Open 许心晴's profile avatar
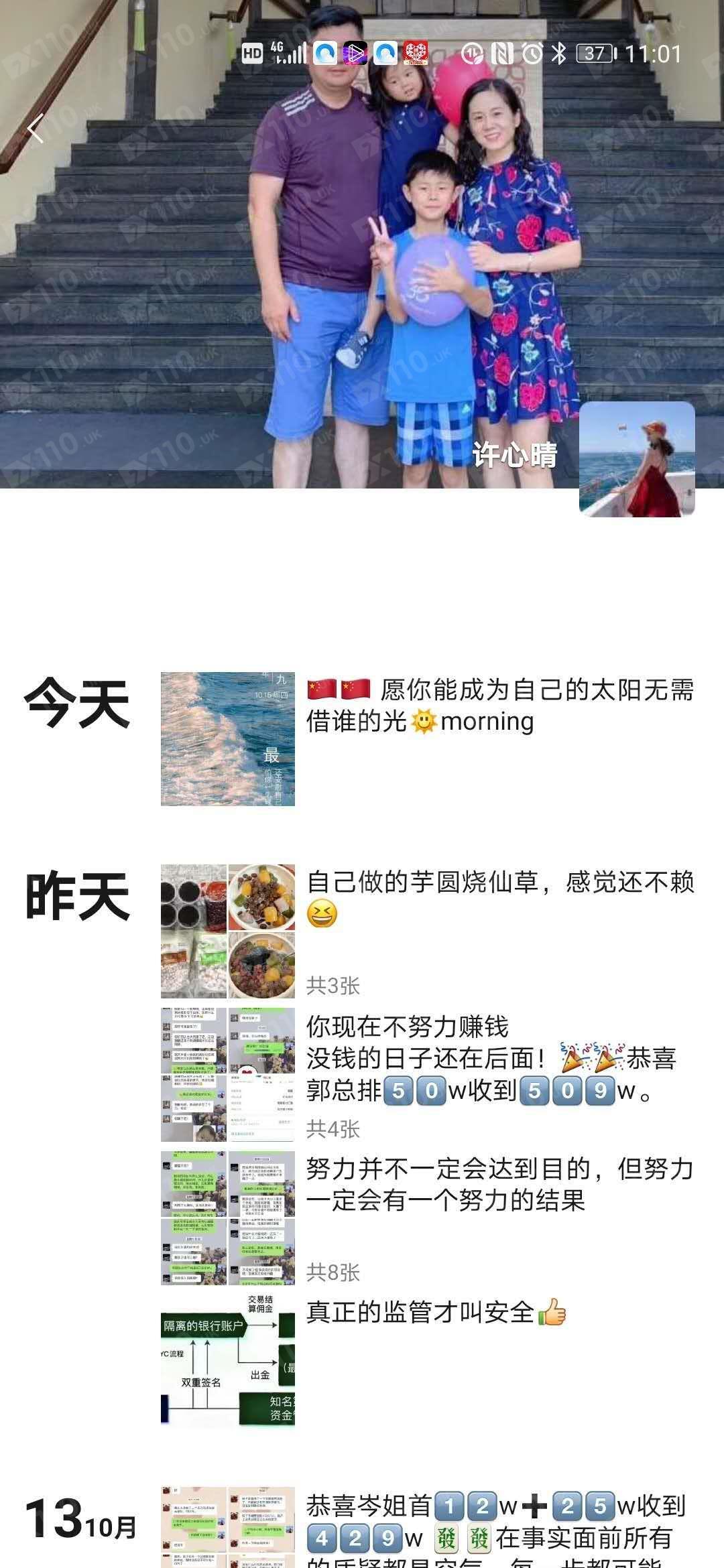Image resolution: width=724 pixels, height=1568 pixels. click(636, 460)
